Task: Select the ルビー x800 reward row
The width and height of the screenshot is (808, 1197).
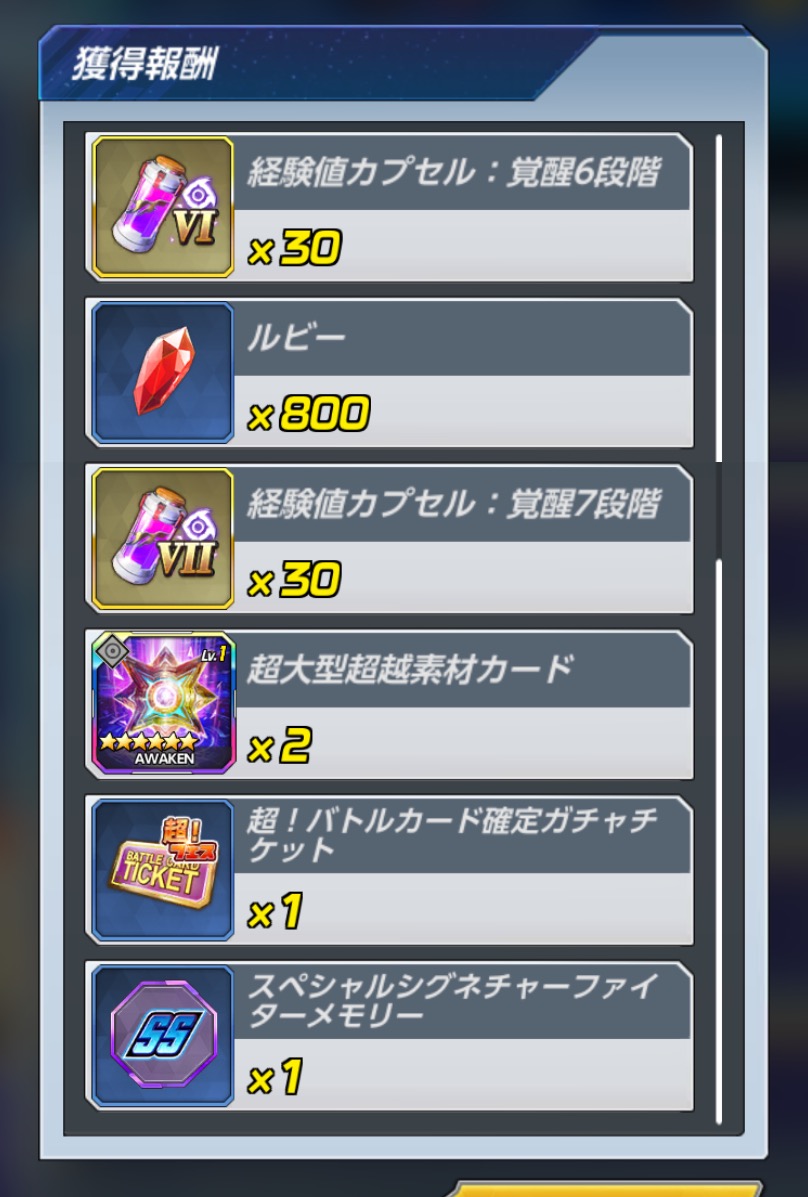Action: 390,373
